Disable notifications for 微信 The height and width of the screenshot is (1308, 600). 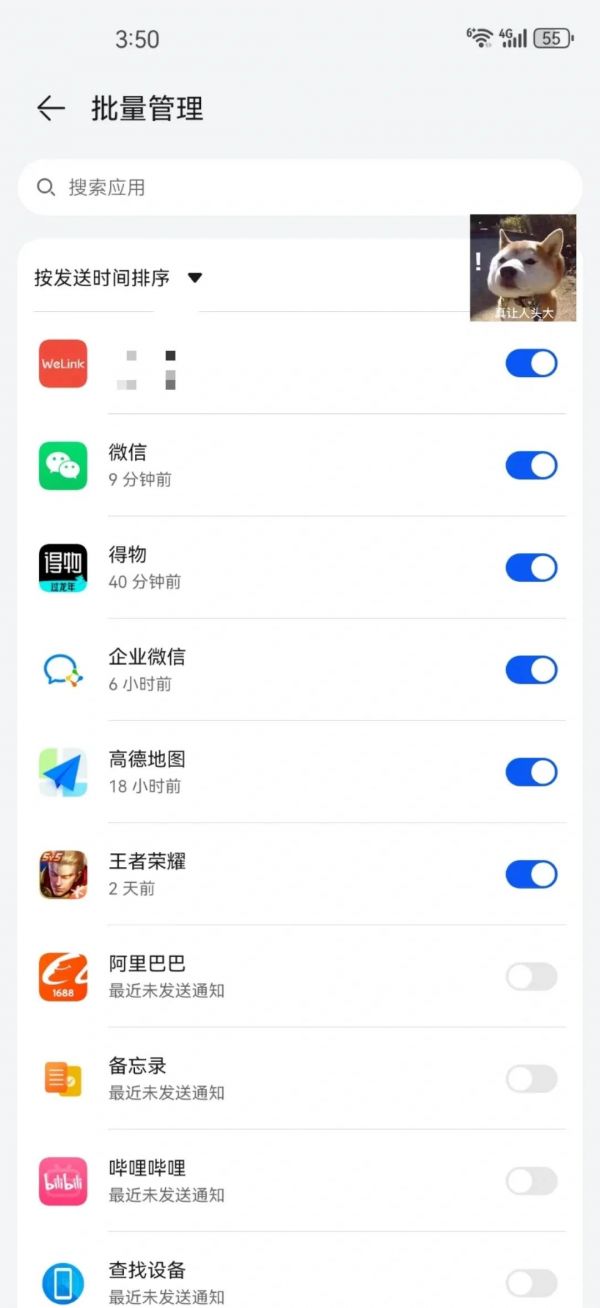[531, 465]
